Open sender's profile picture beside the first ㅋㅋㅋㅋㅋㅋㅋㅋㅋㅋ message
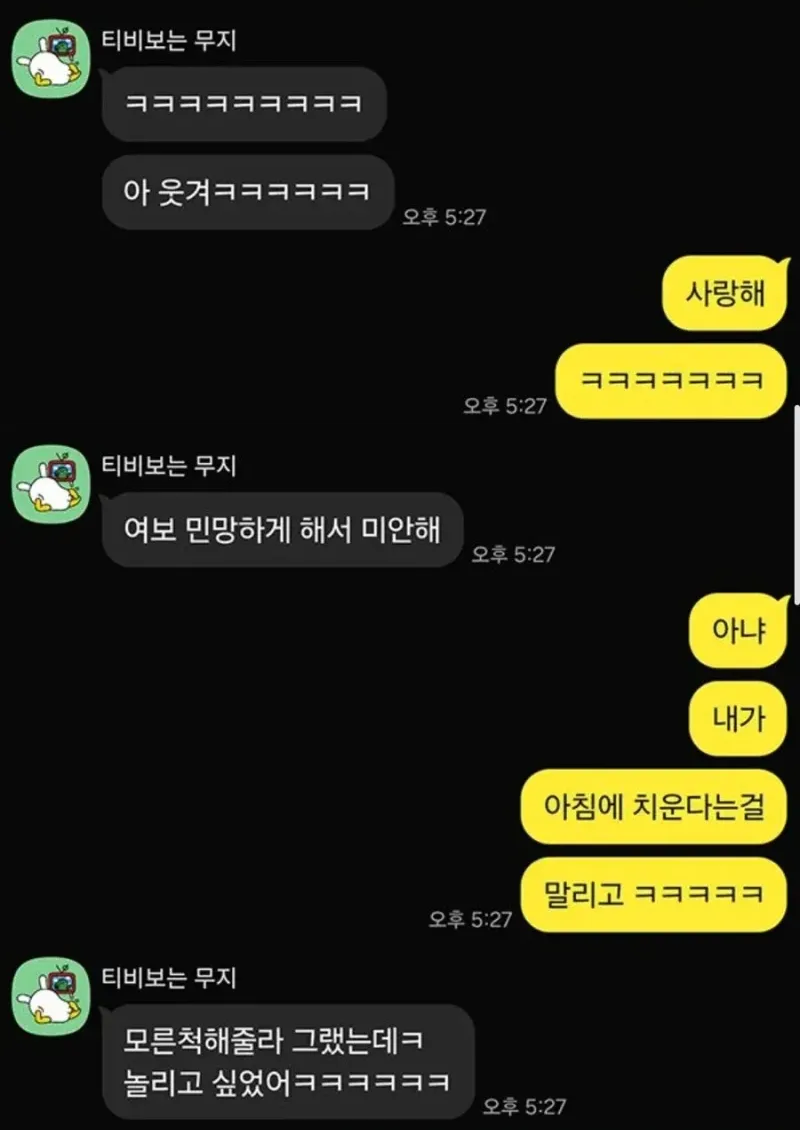 click(51, 60)
